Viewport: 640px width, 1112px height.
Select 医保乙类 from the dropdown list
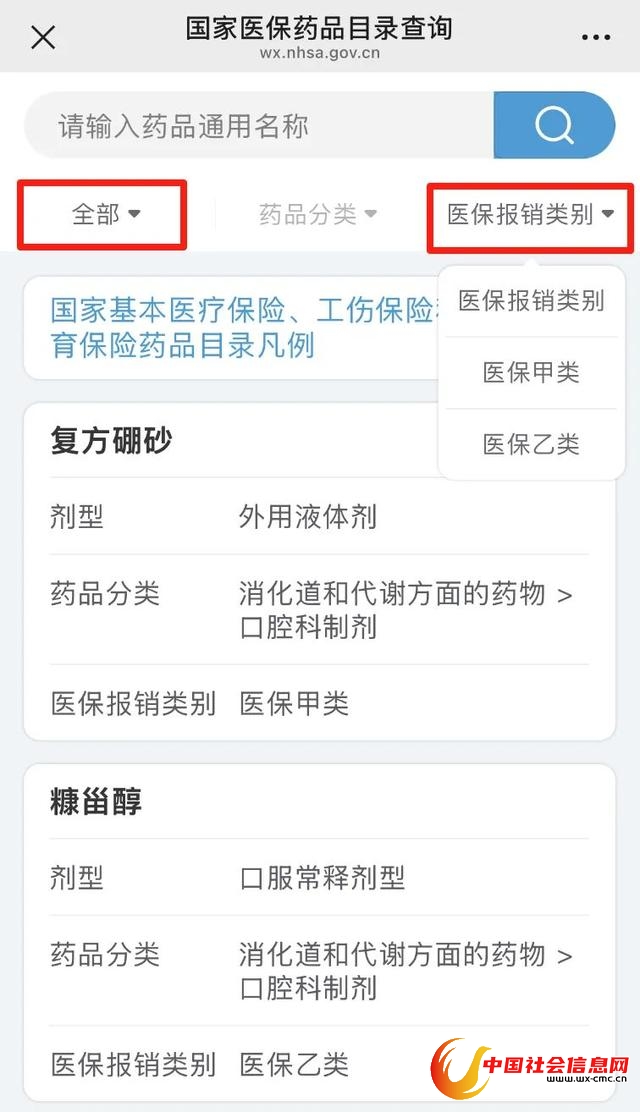[531, 445]
